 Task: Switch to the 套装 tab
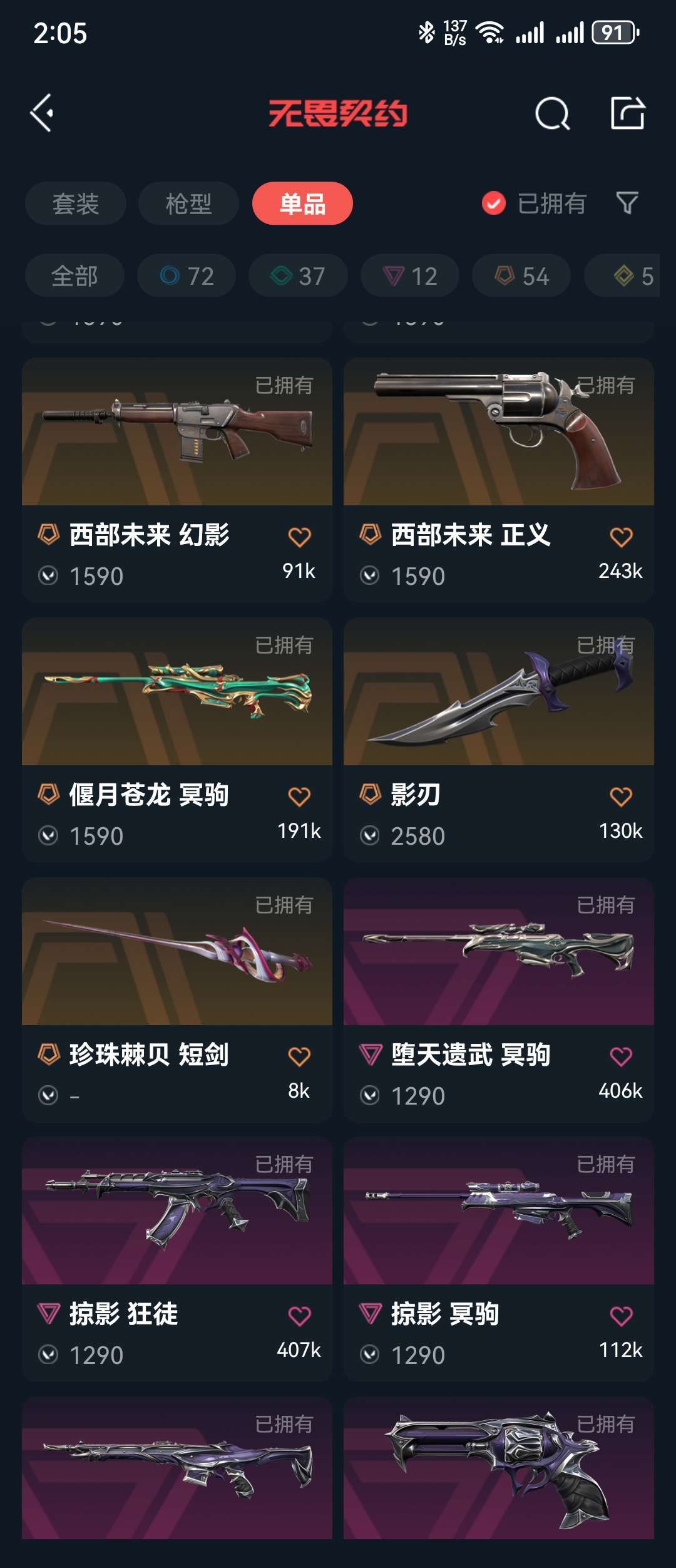pos(76,204)
